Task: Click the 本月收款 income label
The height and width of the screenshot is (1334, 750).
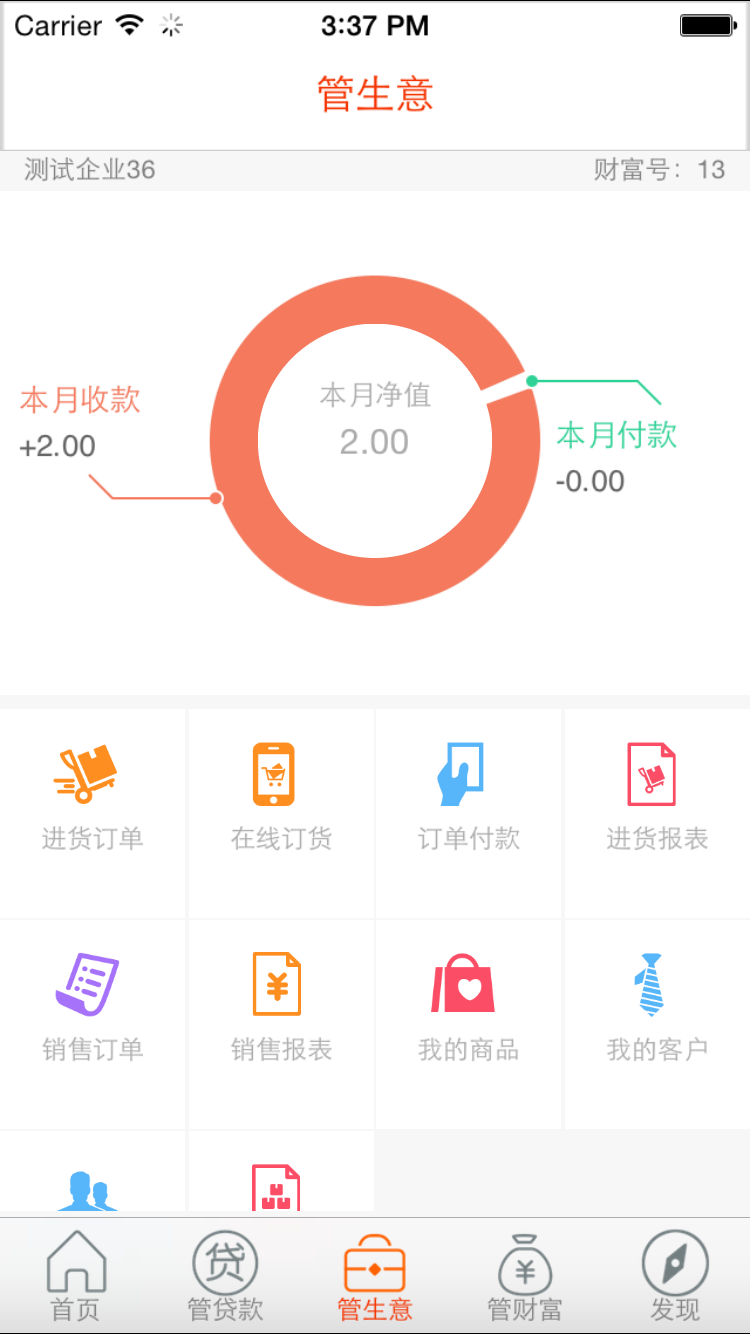Action: coord(80,400)
